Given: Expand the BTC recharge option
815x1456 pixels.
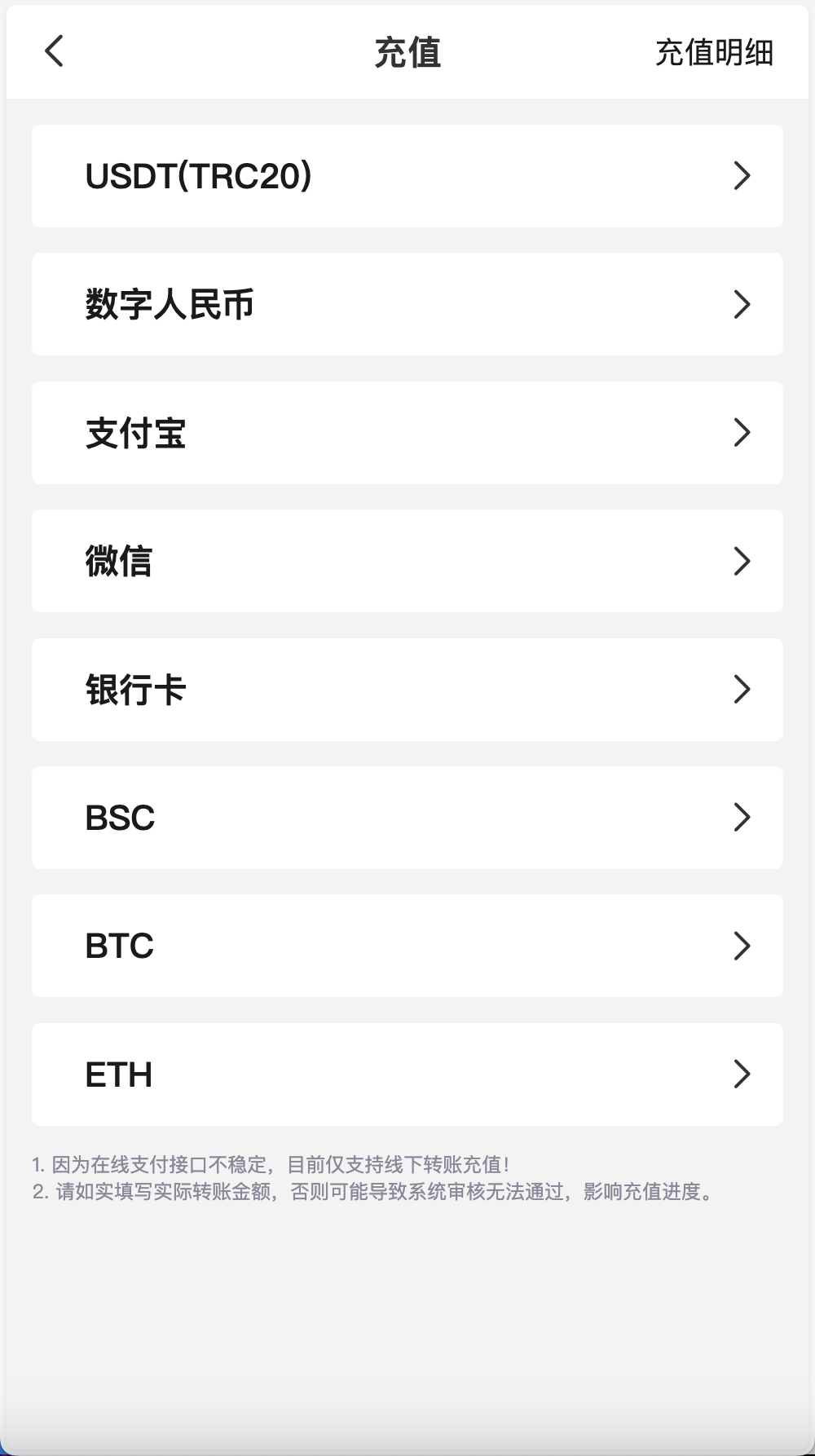Looking at the screenshot, I should [x=407, y=946].
